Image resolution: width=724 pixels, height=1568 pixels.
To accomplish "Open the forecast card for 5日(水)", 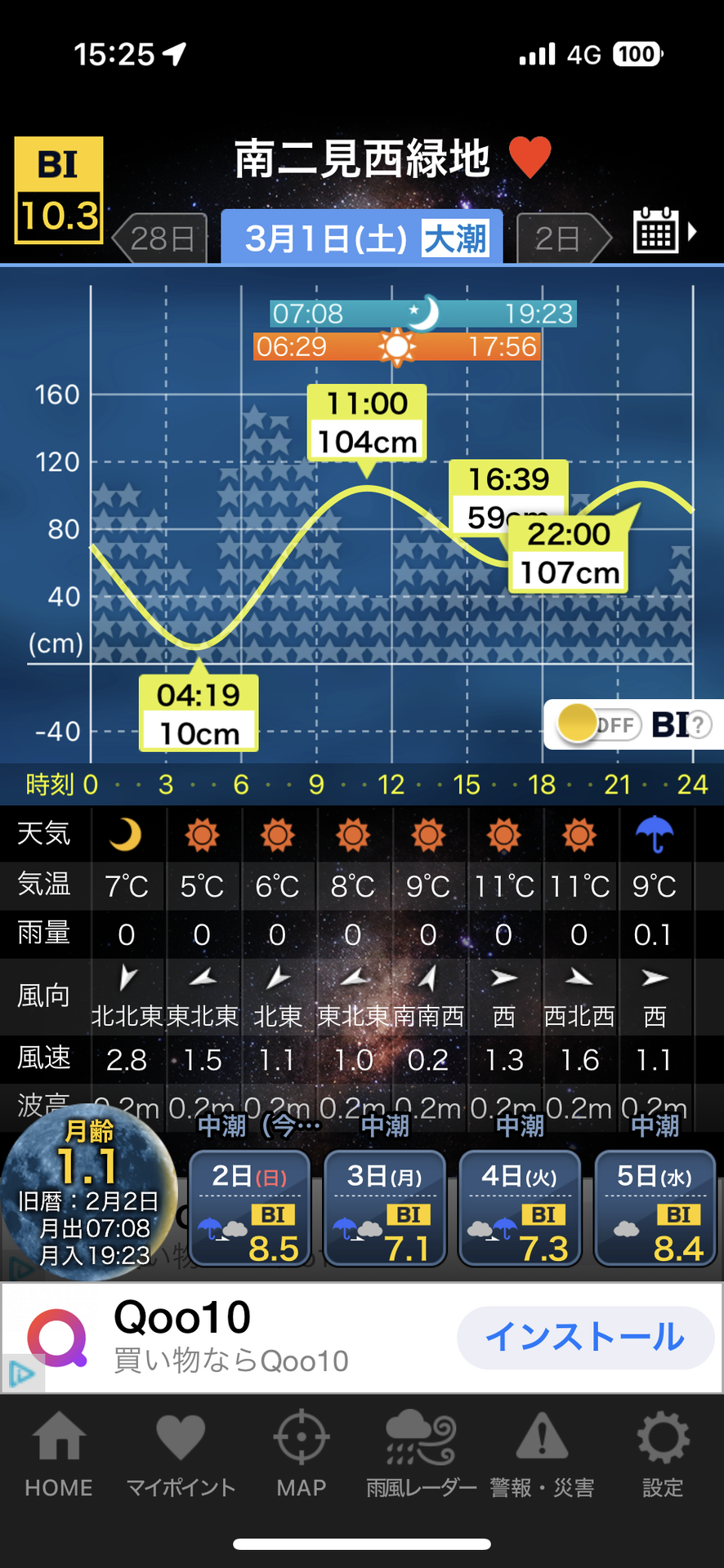I will 655,1208.
